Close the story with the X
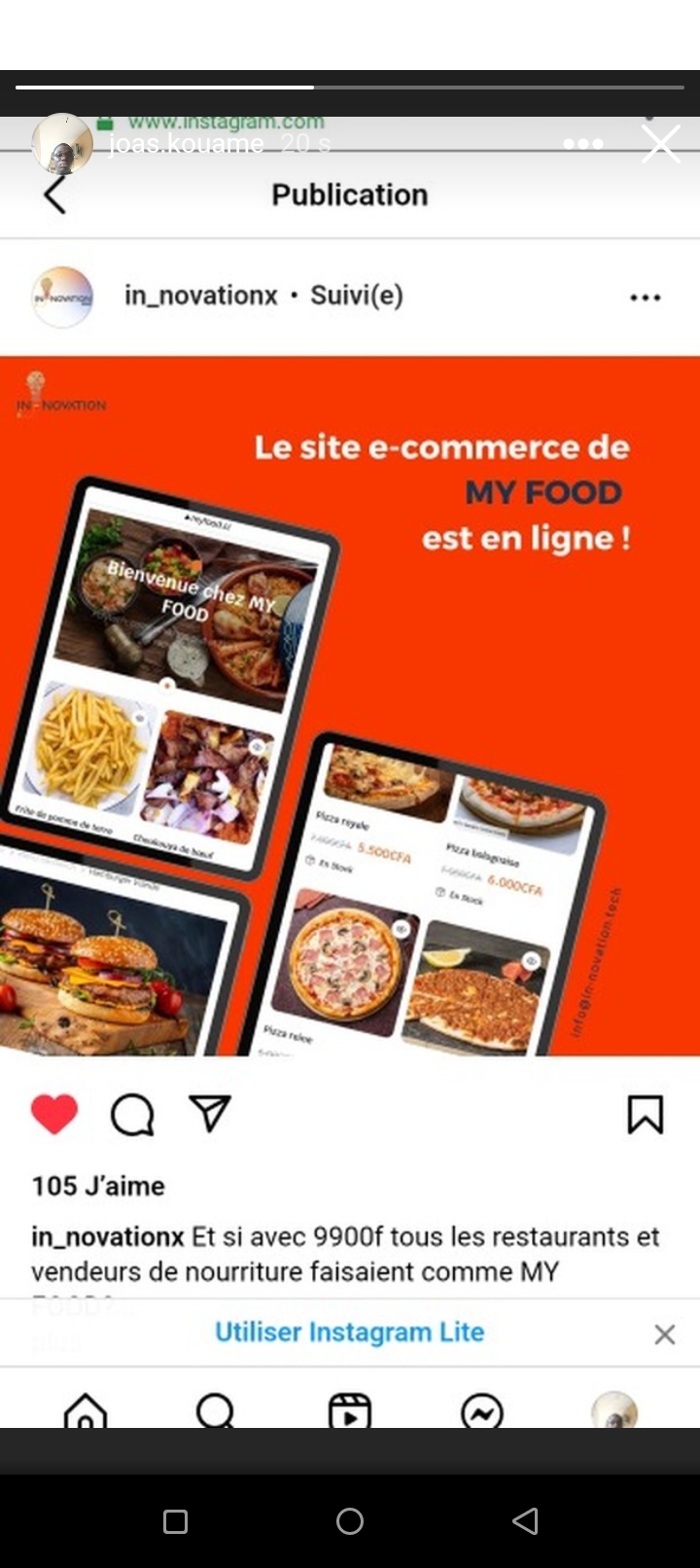The height and width of the screenshot is (1568, 700). point(661,144)
